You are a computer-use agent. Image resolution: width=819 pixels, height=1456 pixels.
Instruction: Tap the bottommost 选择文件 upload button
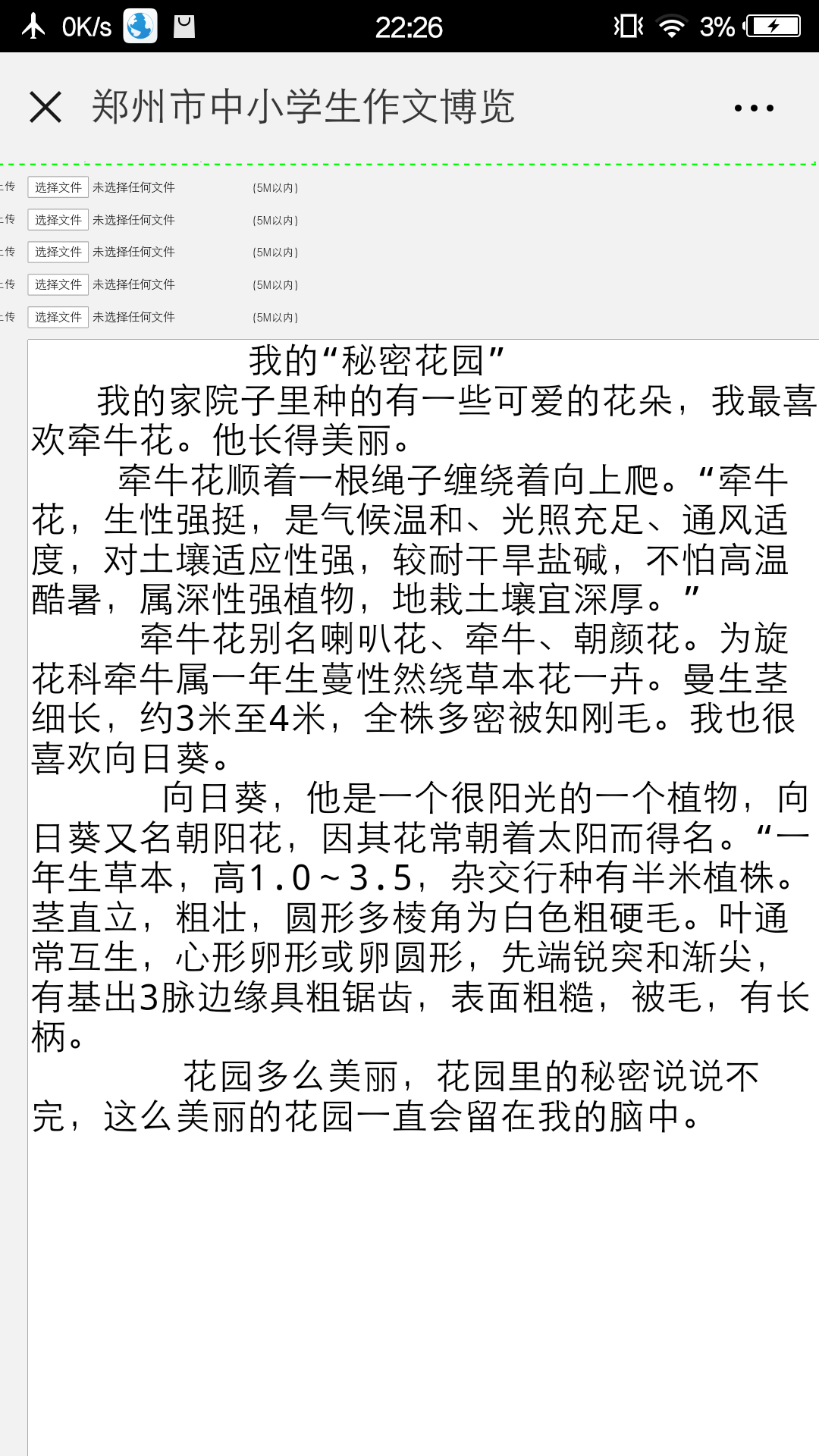point(58,317)
